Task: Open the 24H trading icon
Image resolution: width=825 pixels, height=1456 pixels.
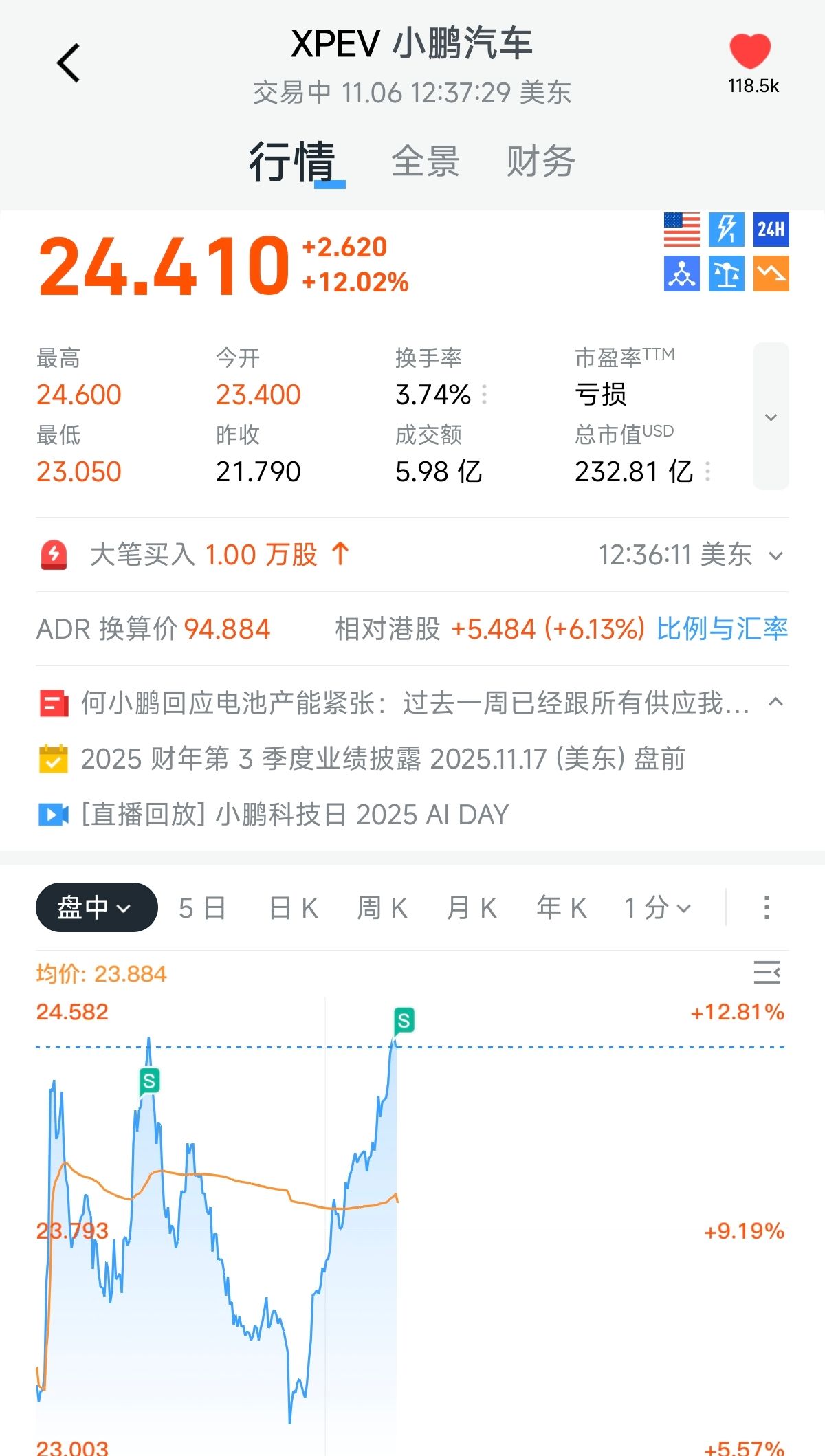Action: 771,230
